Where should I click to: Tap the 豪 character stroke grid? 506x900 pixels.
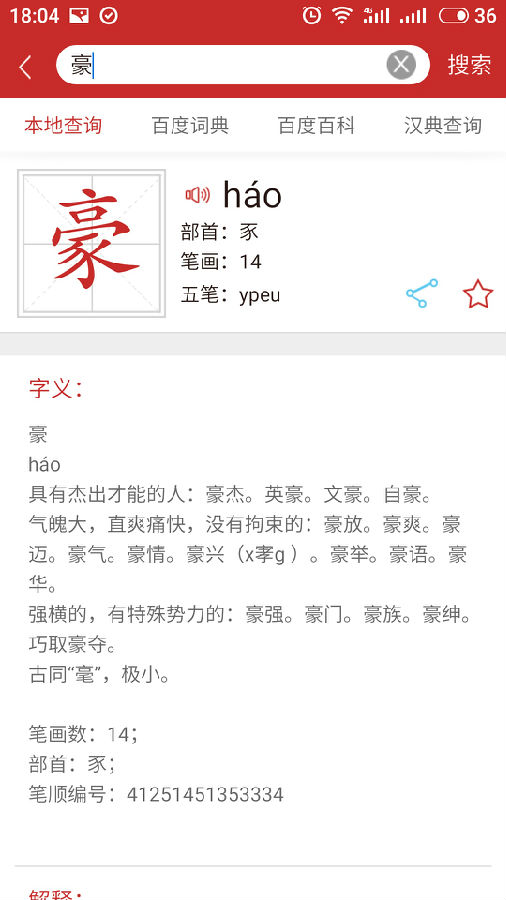[91, 243]
